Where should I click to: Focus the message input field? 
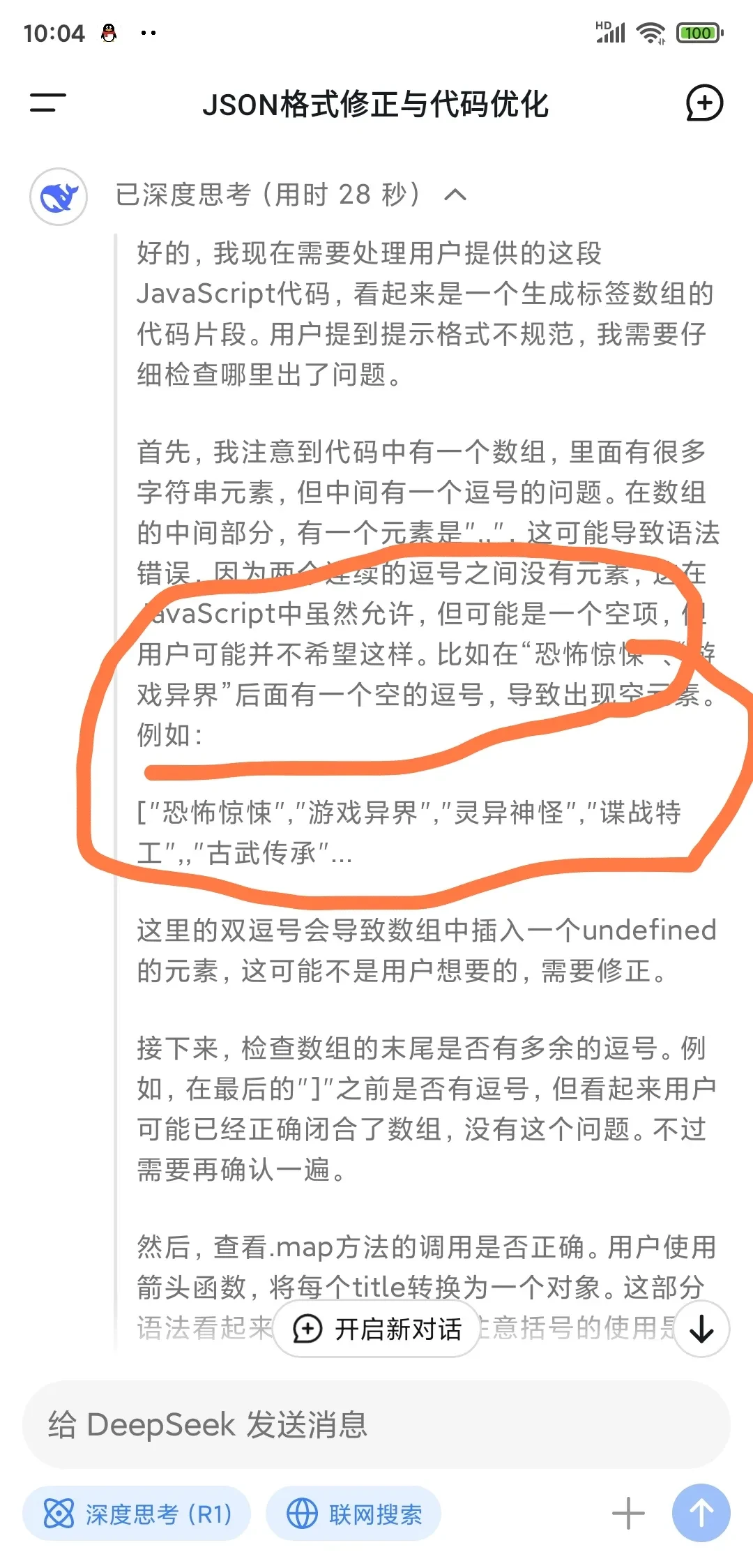376,1424
